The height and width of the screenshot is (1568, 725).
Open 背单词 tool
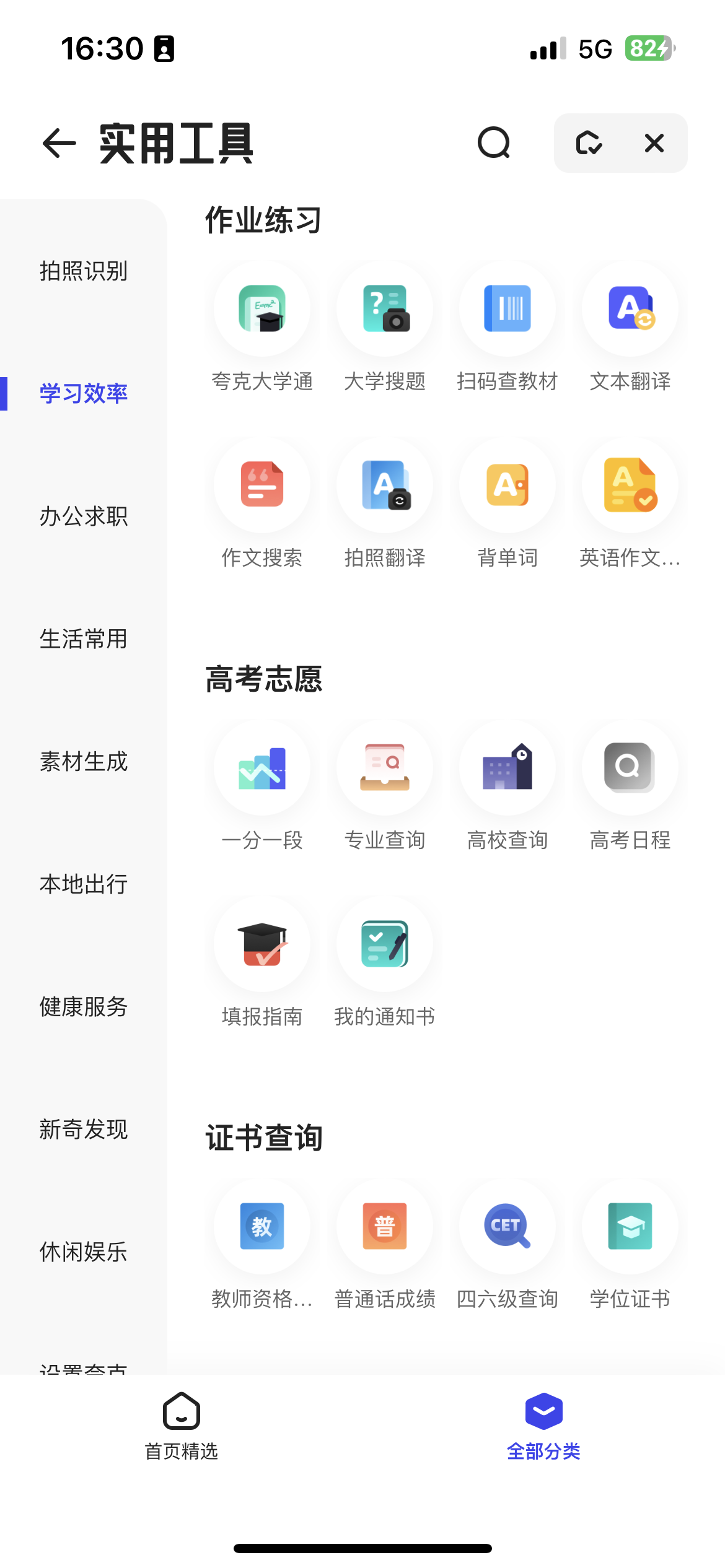[507, 503]
